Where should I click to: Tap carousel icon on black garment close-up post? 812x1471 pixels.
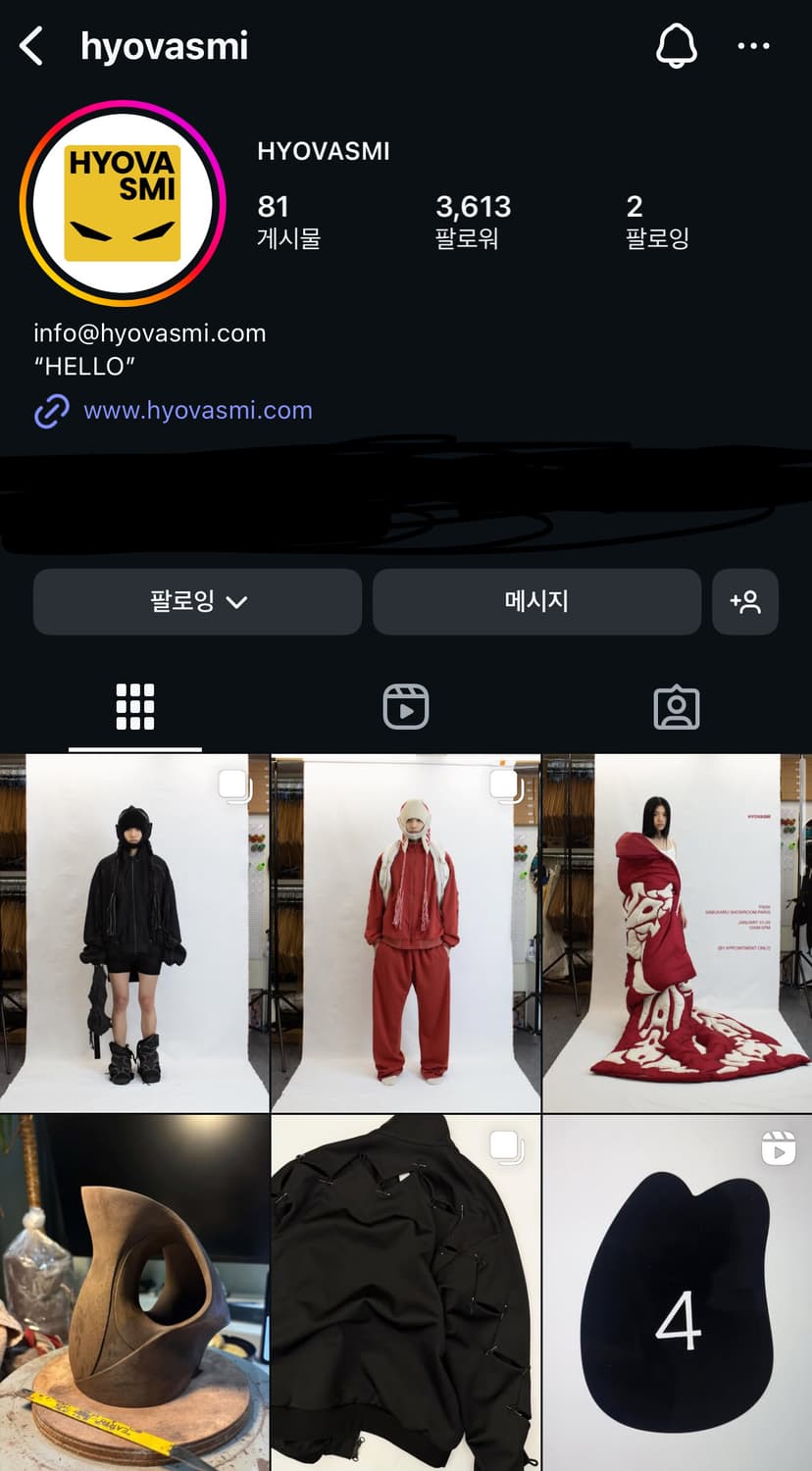(503, 1147)
